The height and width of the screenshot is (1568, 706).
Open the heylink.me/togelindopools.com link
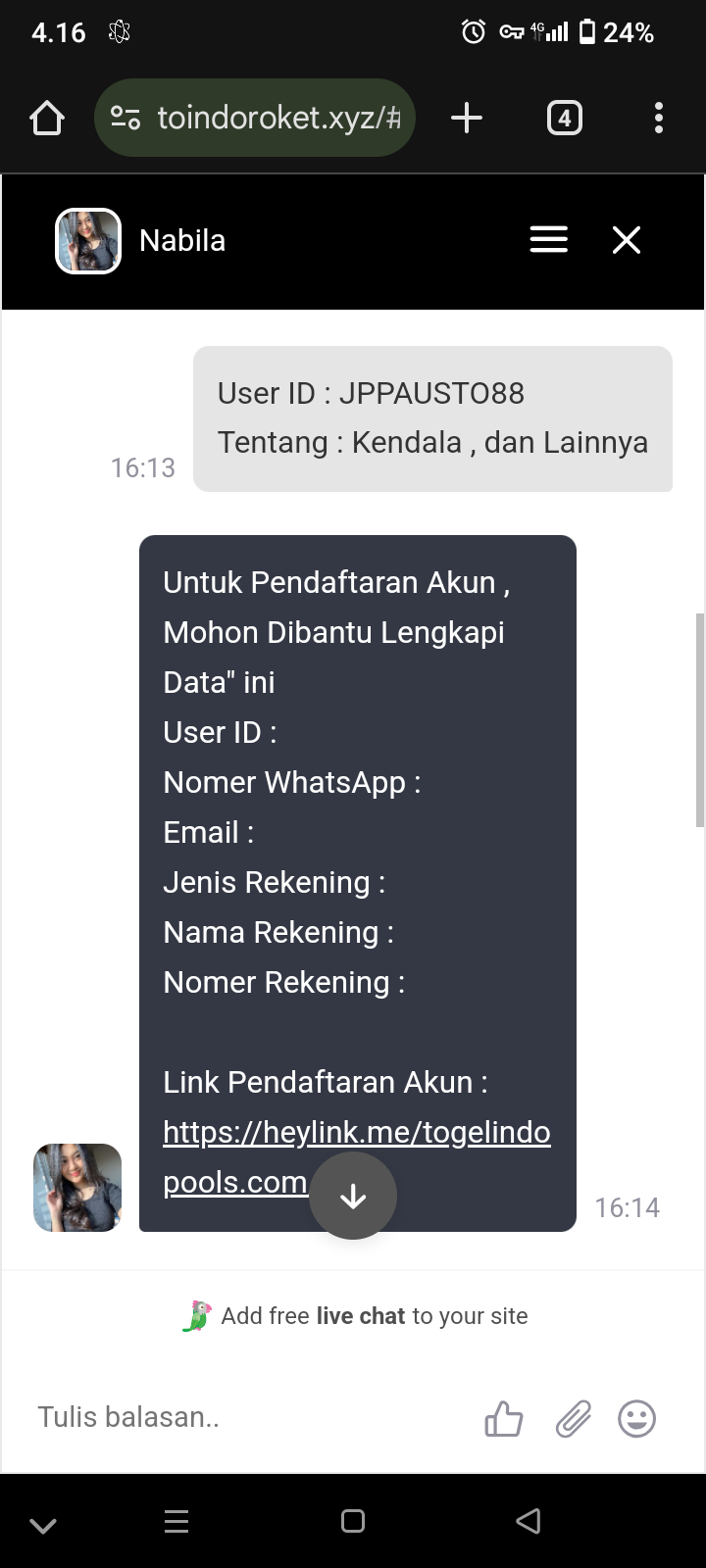tap(356, 1133)
